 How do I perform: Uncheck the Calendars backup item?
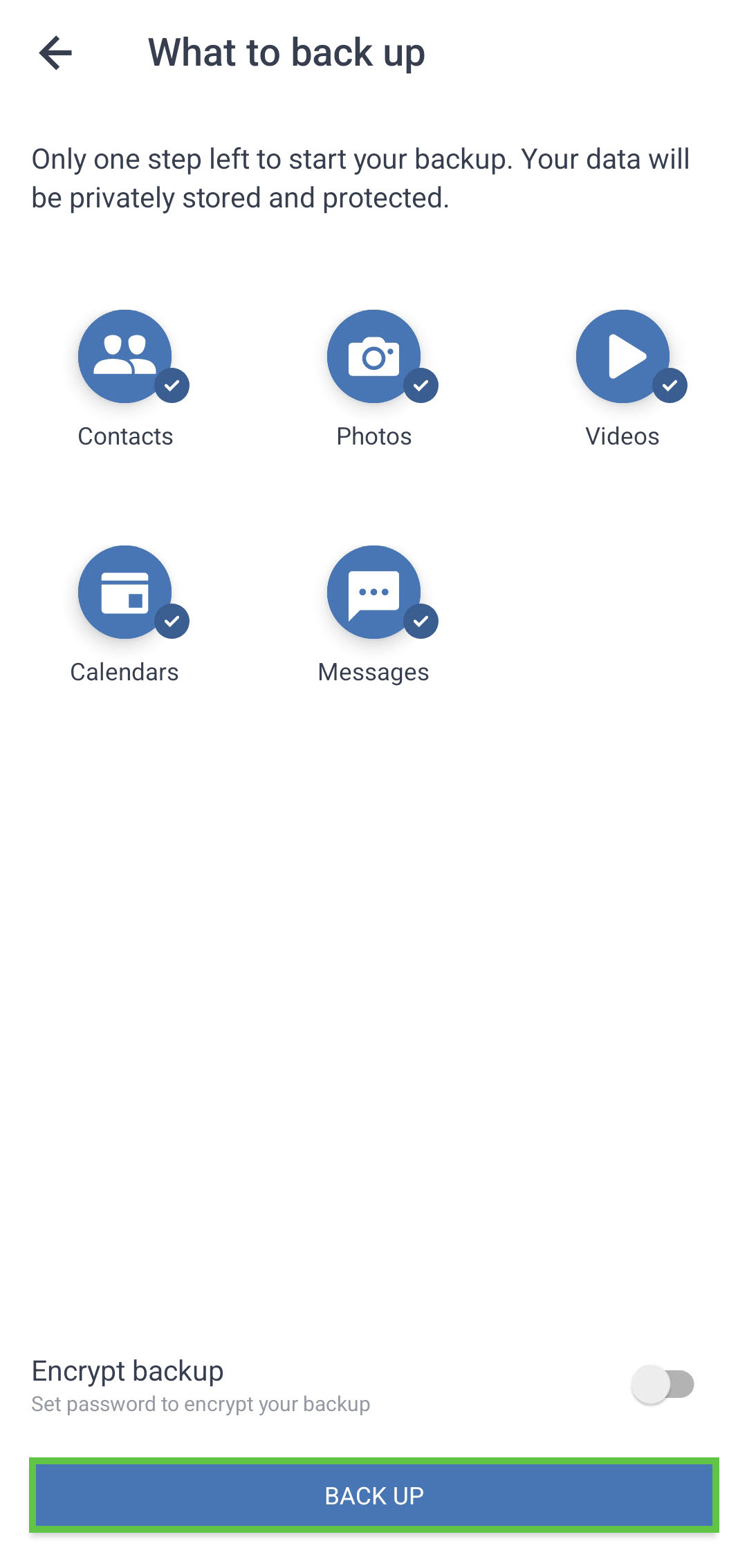click(x=125, y=592)
